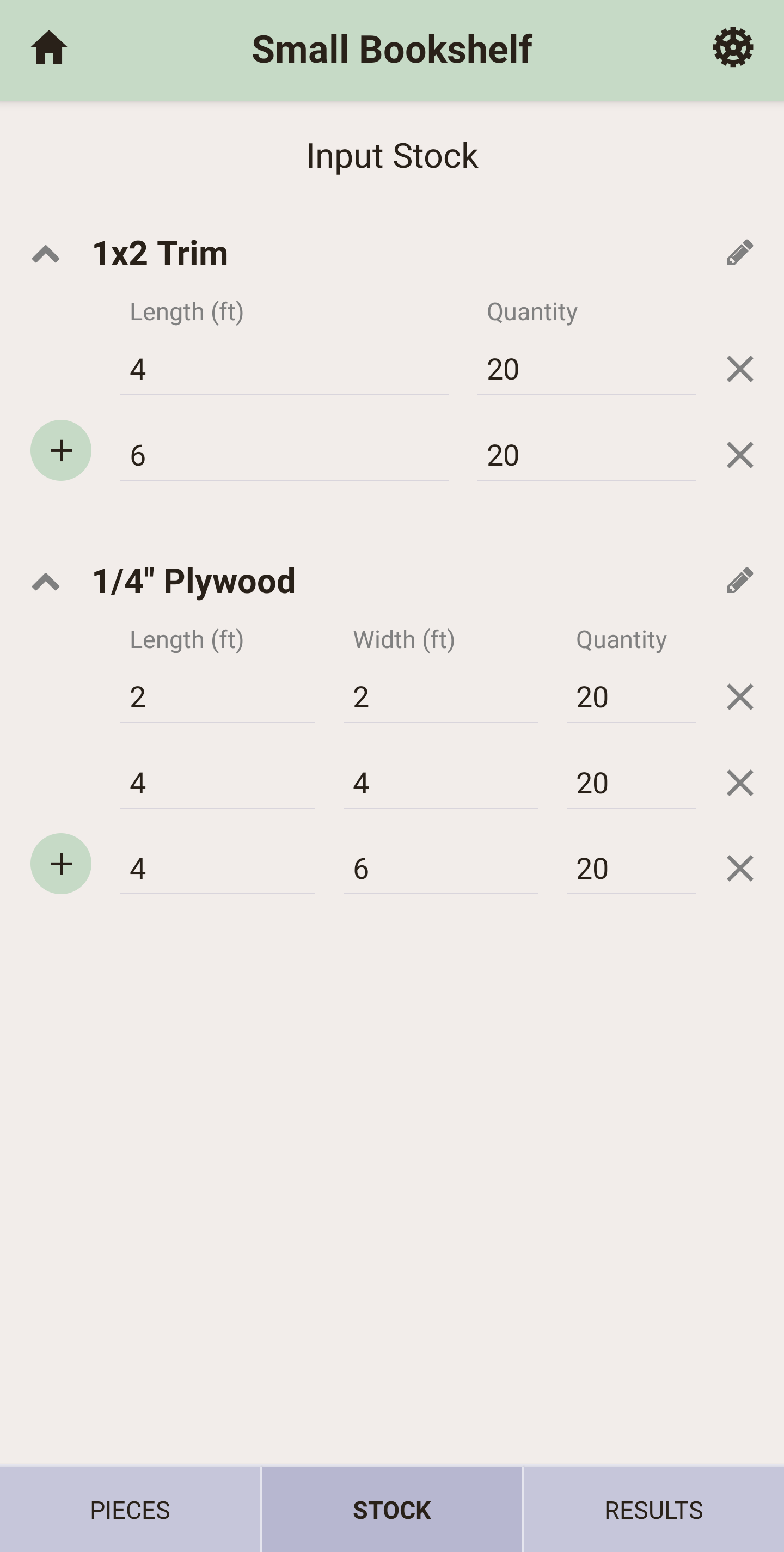
Task: Add a new row to 1/4" Plywood
Action: click(x=61, y=863)
